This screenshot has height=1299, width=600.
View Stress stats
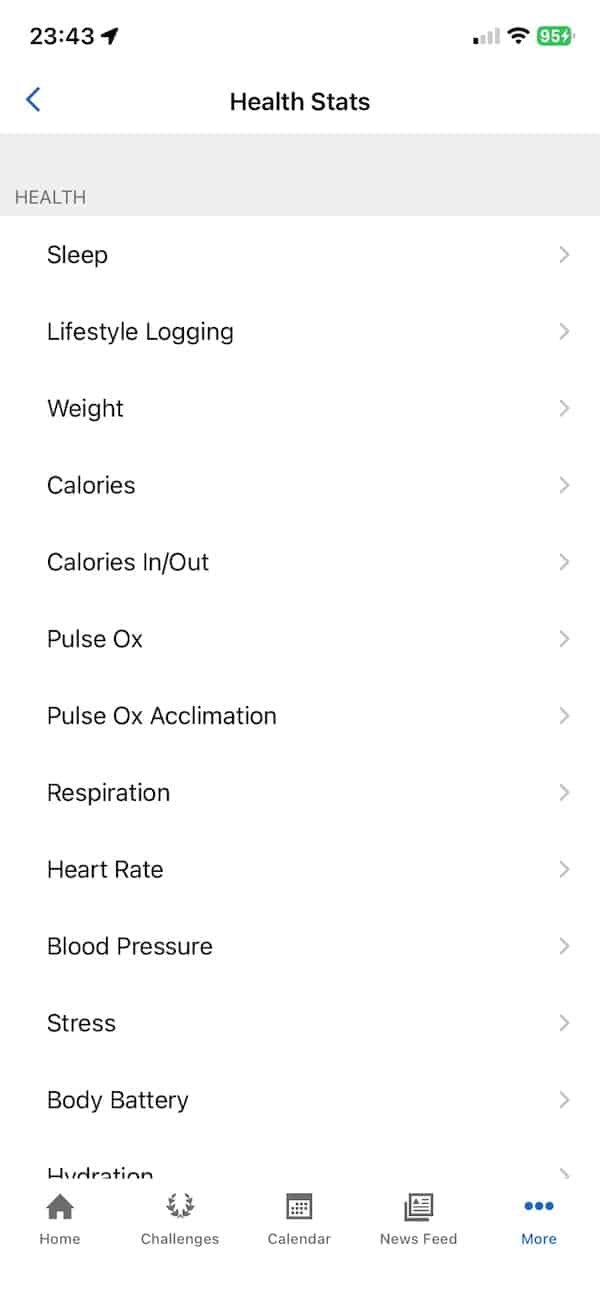(x=300, y=1024)
